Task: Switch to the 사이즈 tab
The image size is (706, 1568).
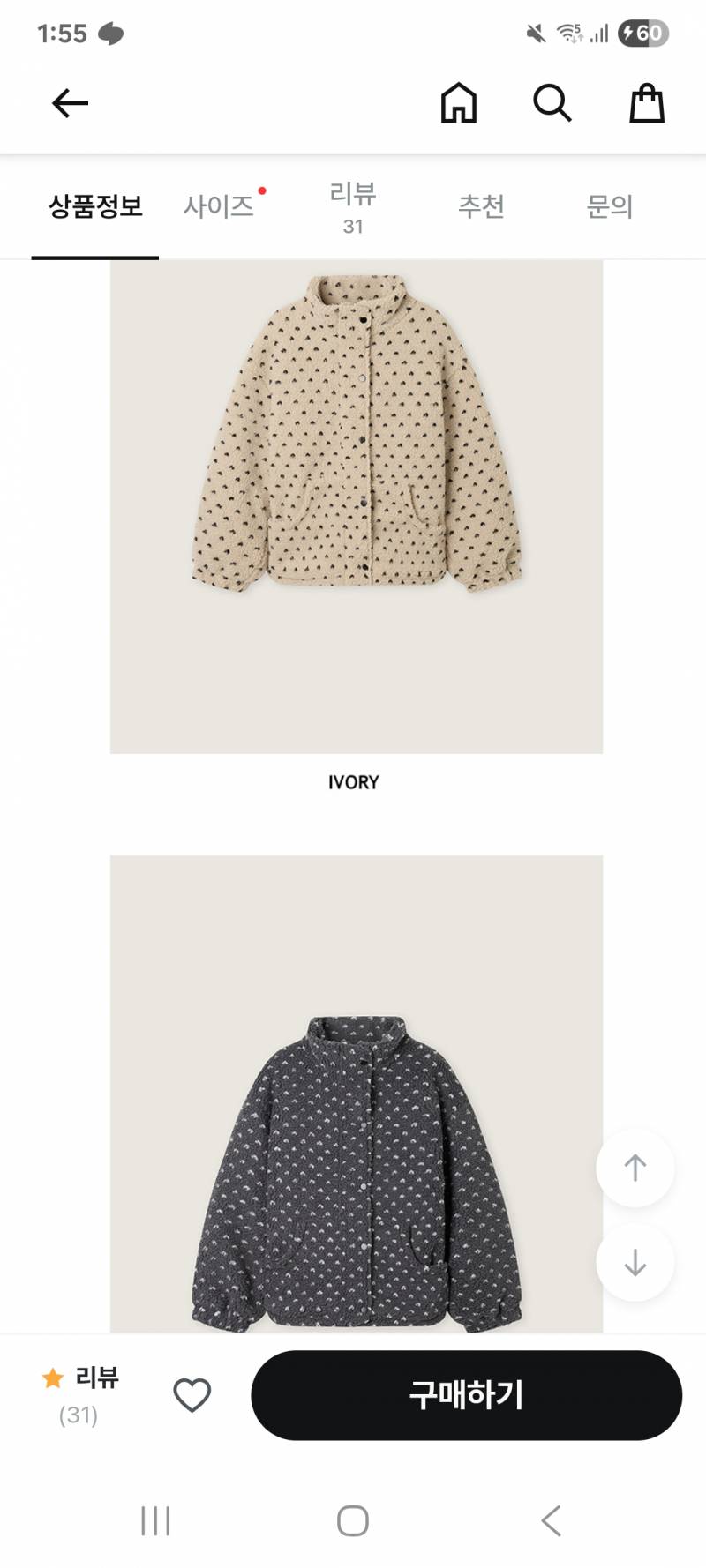Action: 219,206
